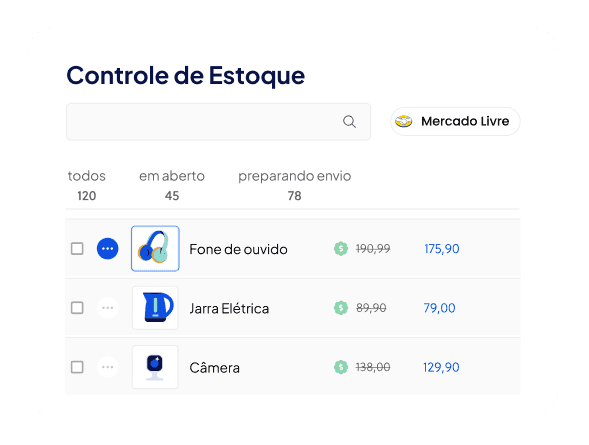The height and width of the screenshot is (445, 589).
Task: Open more options for Jarra Elétrica
Action: point(107,308)
